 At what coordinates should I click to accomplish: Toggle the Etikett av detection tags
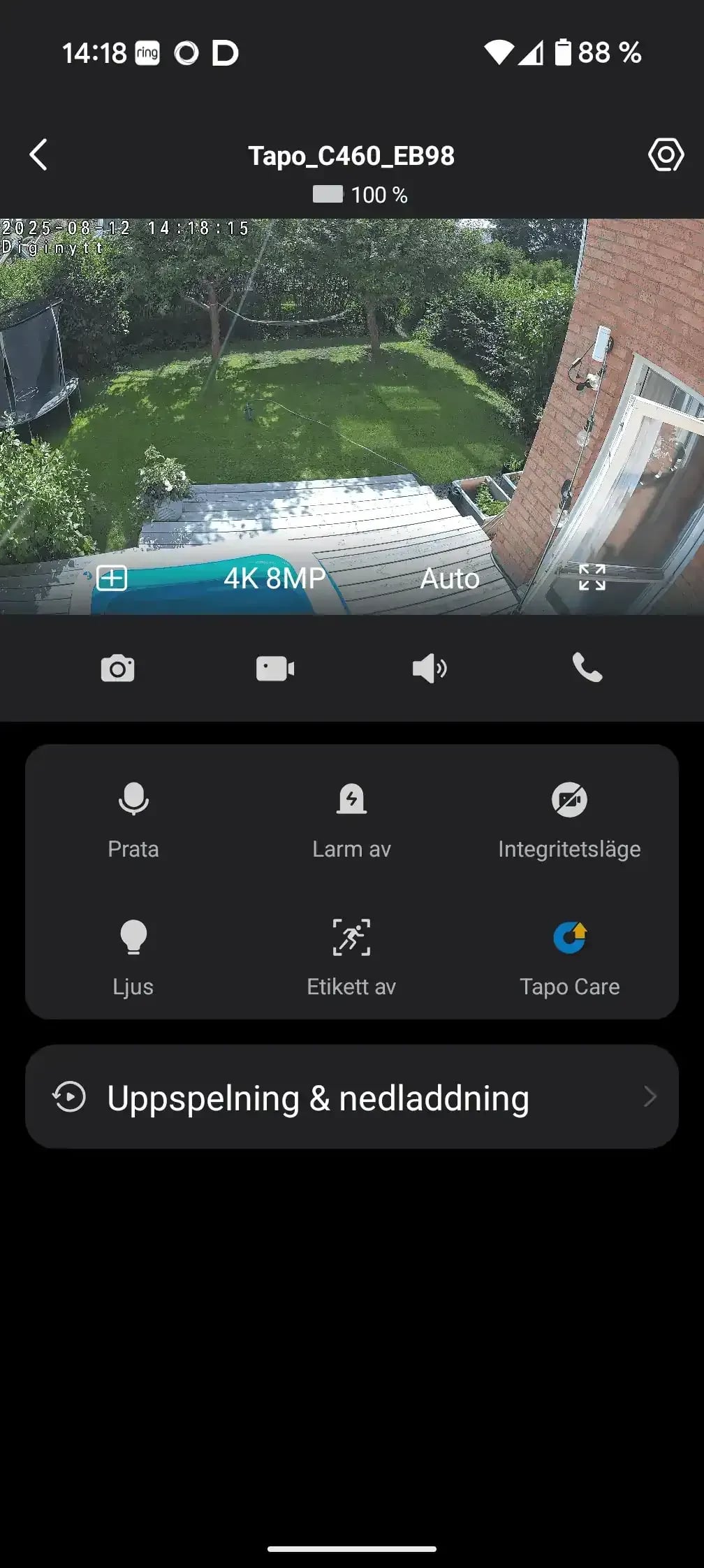point(351,958)
